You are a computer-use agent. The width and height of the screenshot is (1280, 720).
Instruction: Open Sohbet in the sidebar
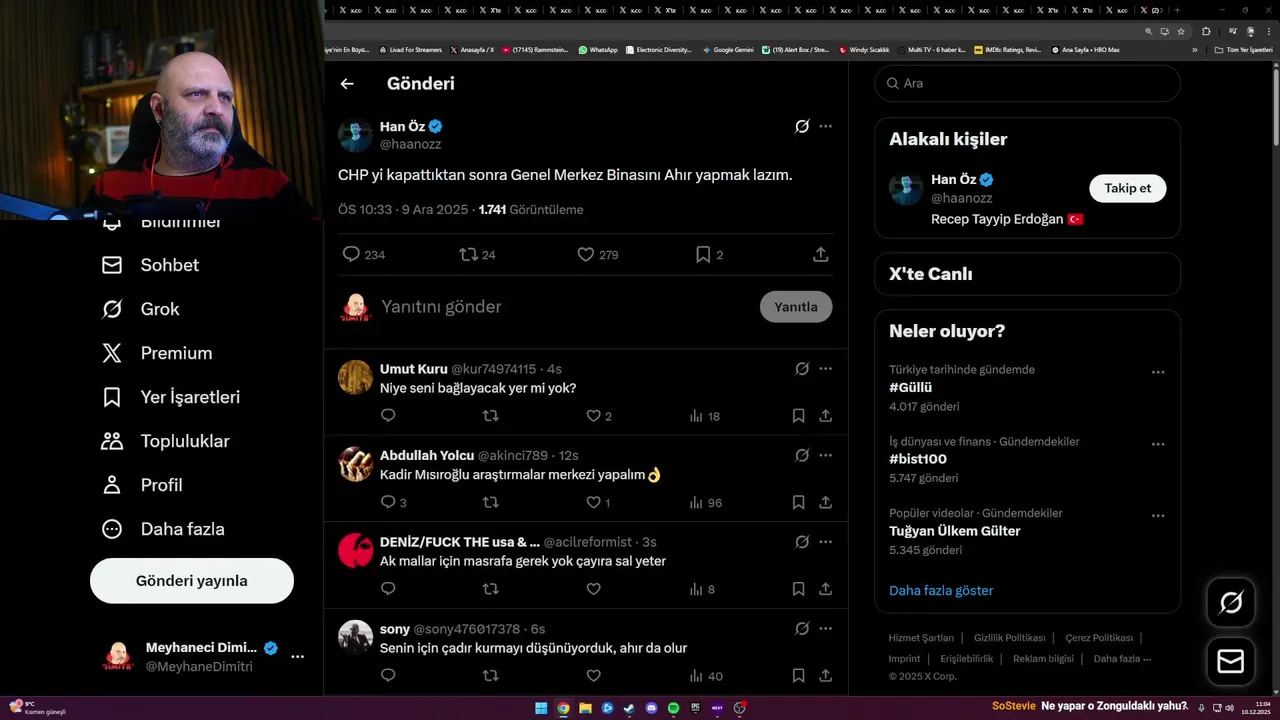point(168,265)
